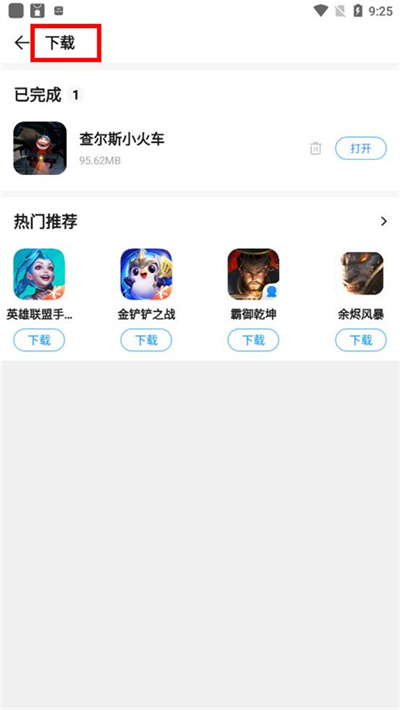View the 英雄联盟手游 game icon

(x=39, y=274)
